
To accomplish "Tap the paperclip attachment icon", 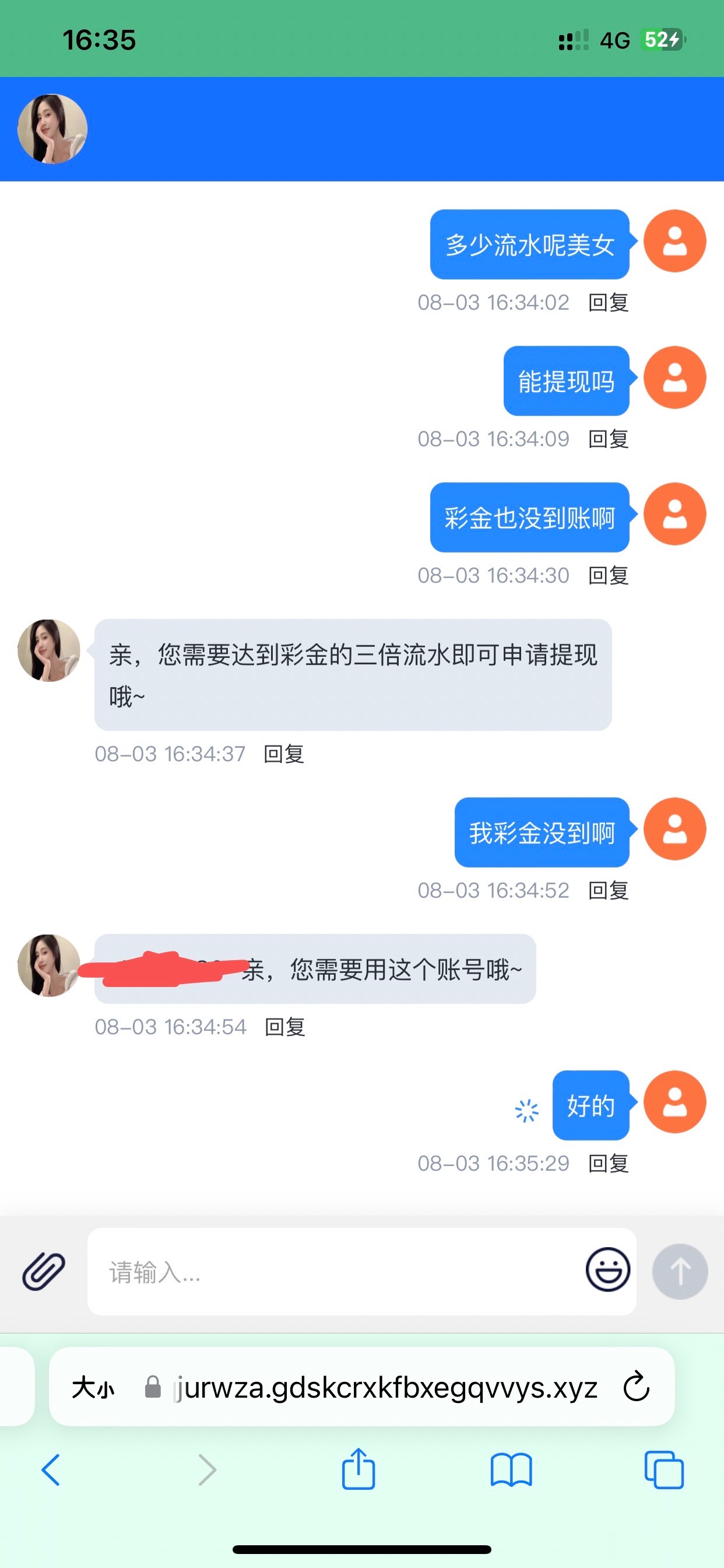I will 44,1271.
